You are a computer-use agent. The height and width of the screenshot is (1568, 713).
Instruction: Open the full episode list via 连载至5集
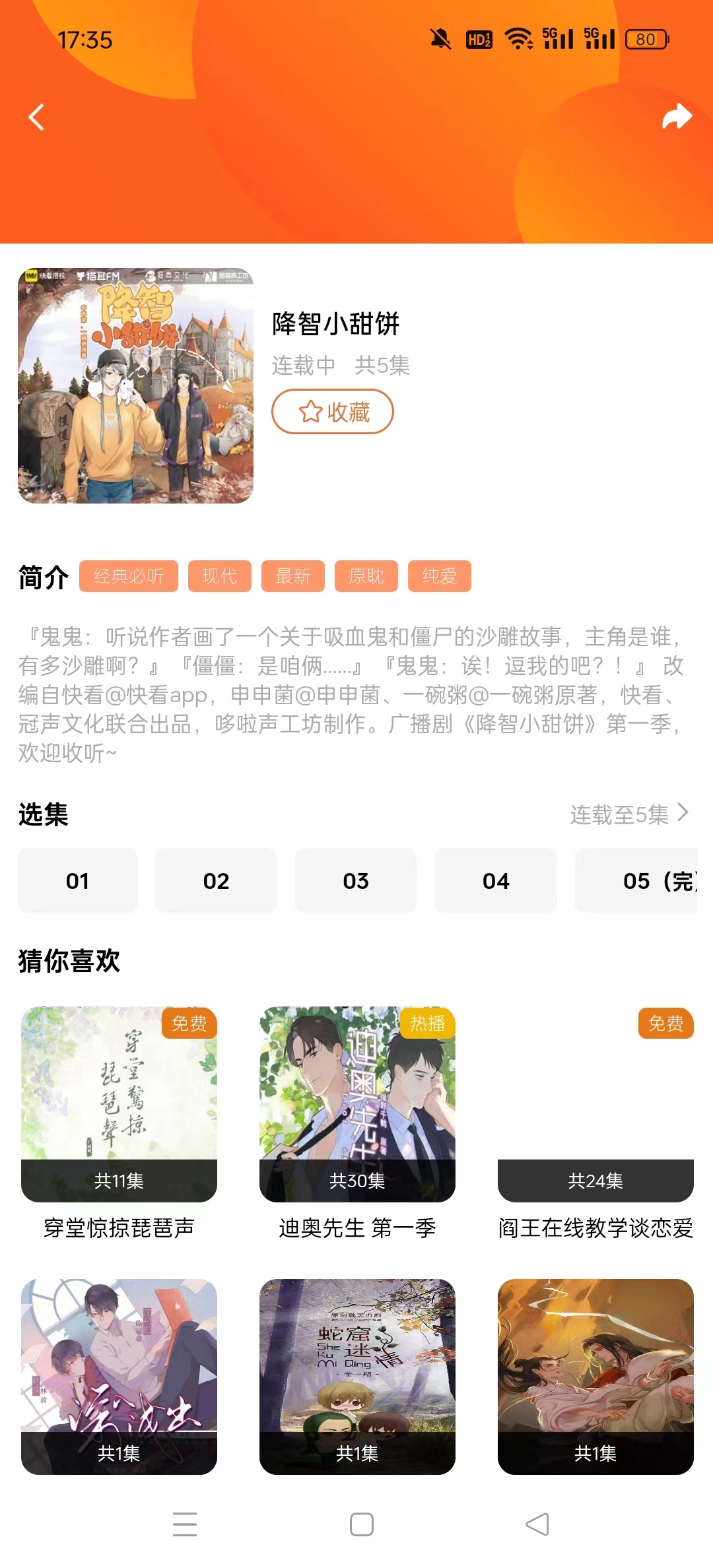tap(628, 814)
